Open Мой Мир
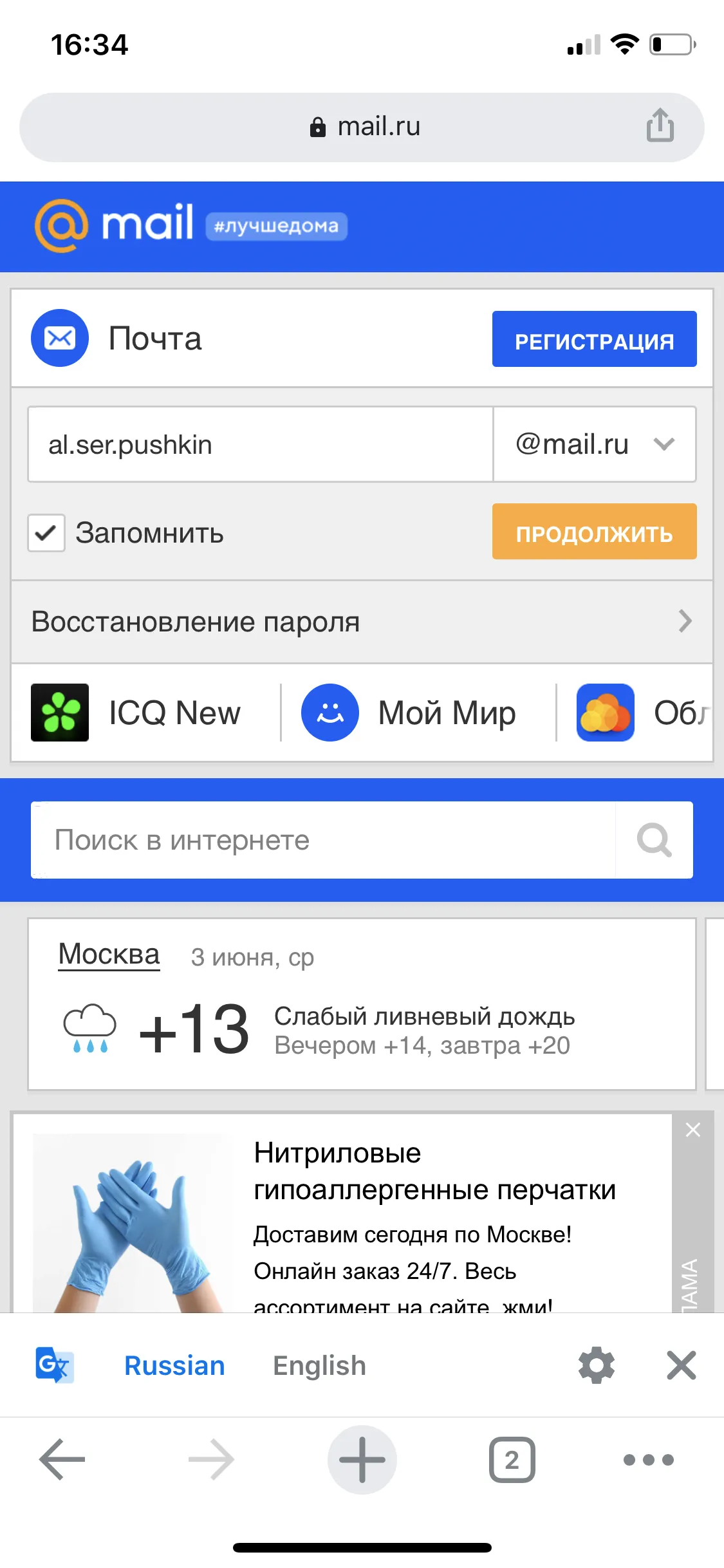Screen dimensions: 724x1568 409,713
